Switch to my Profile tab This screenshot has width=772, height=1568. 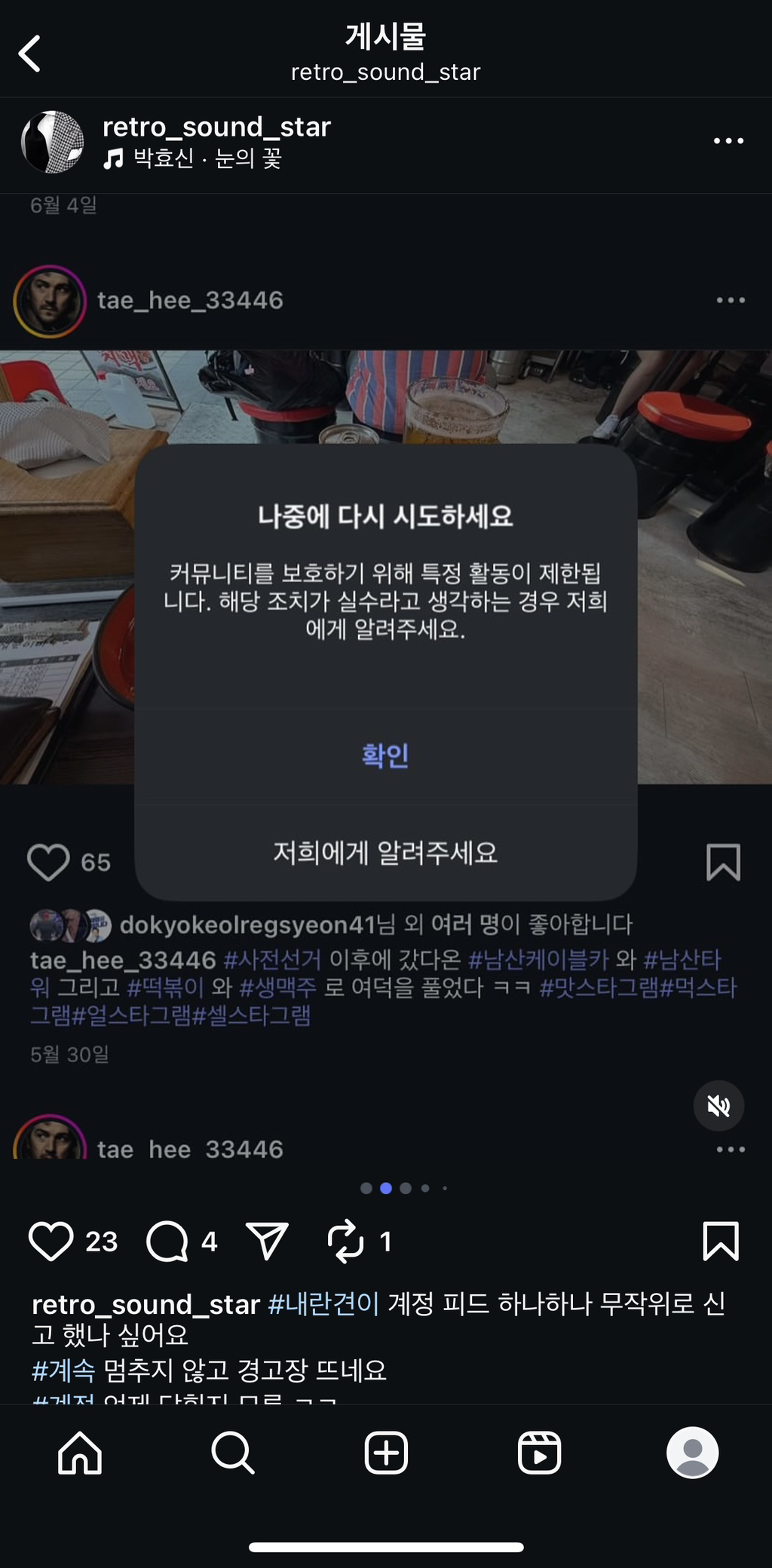point(692,1453)
